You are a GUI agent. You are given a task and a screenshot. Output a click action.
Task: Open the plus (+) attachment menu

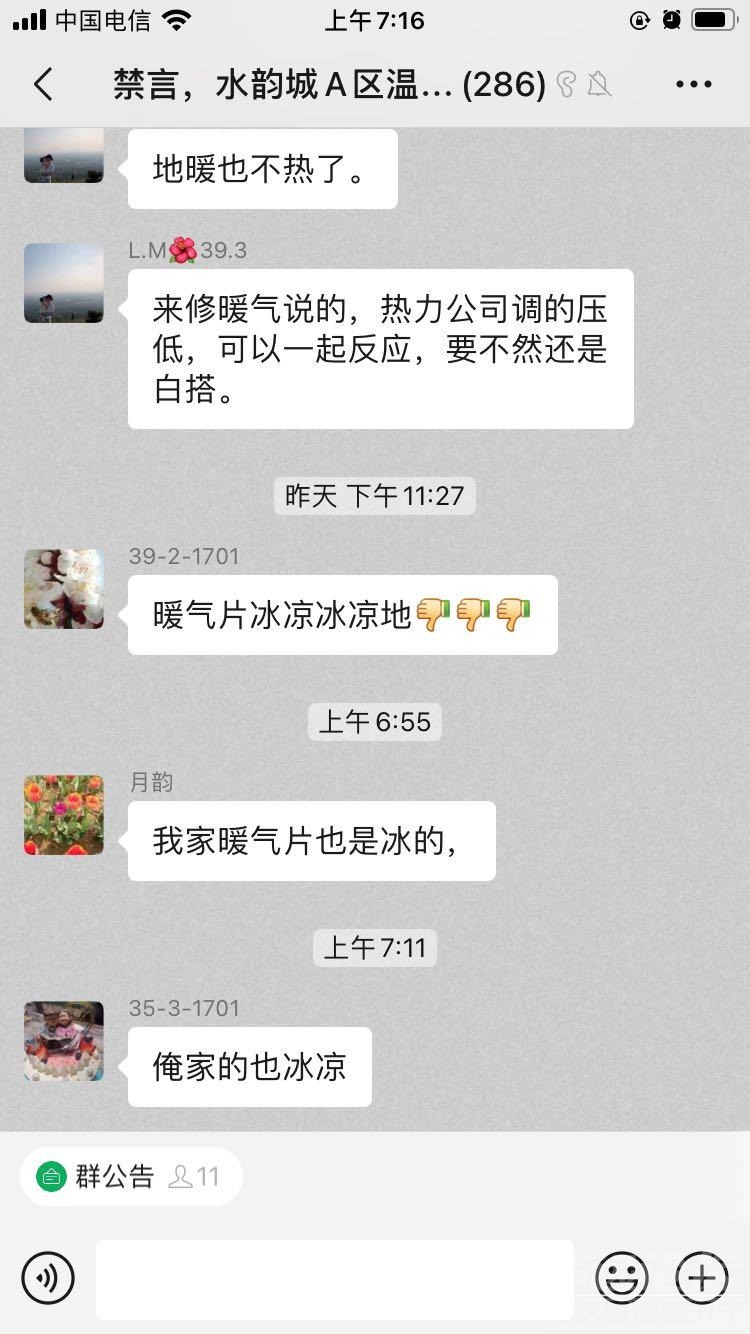point(702,1278)
